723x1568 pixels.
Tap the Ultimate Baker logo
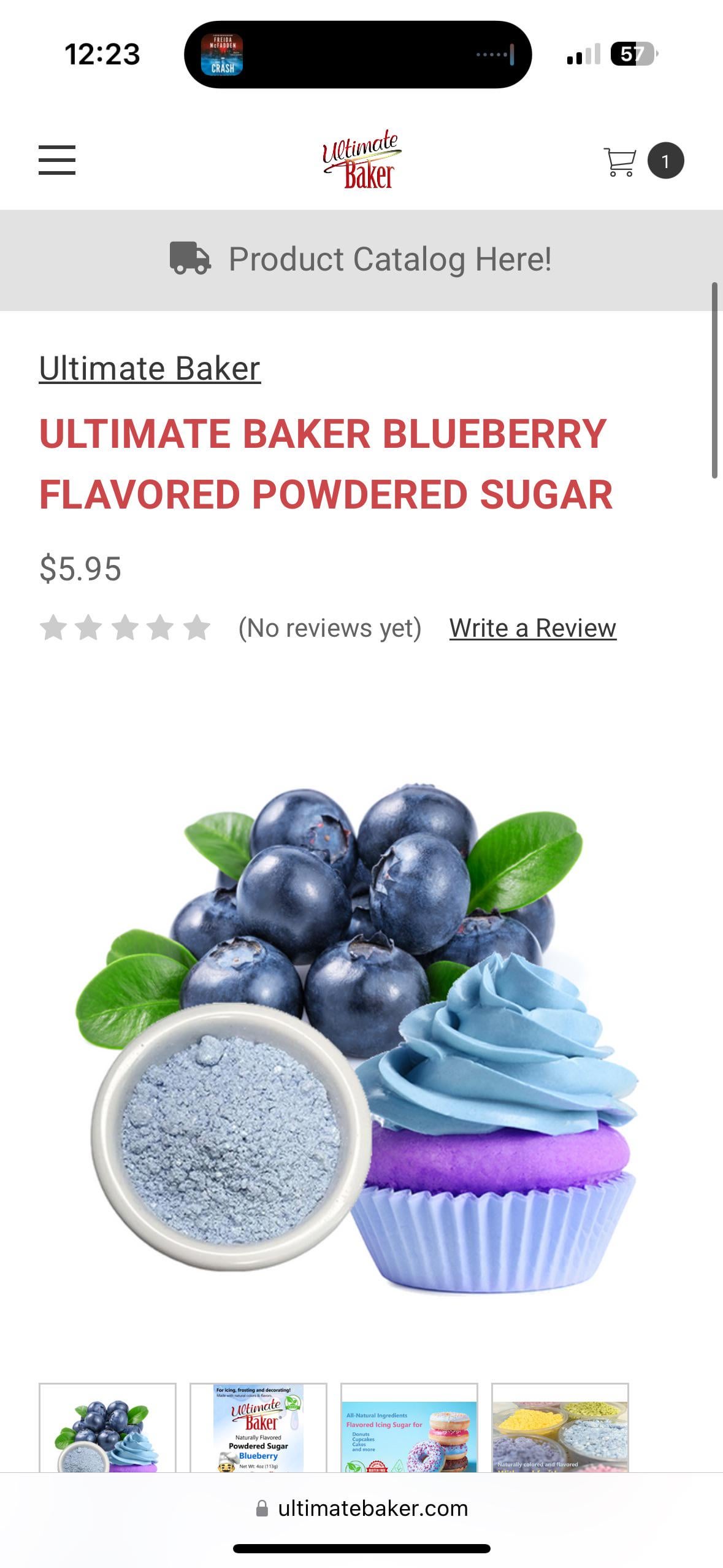tap(361, 159)
